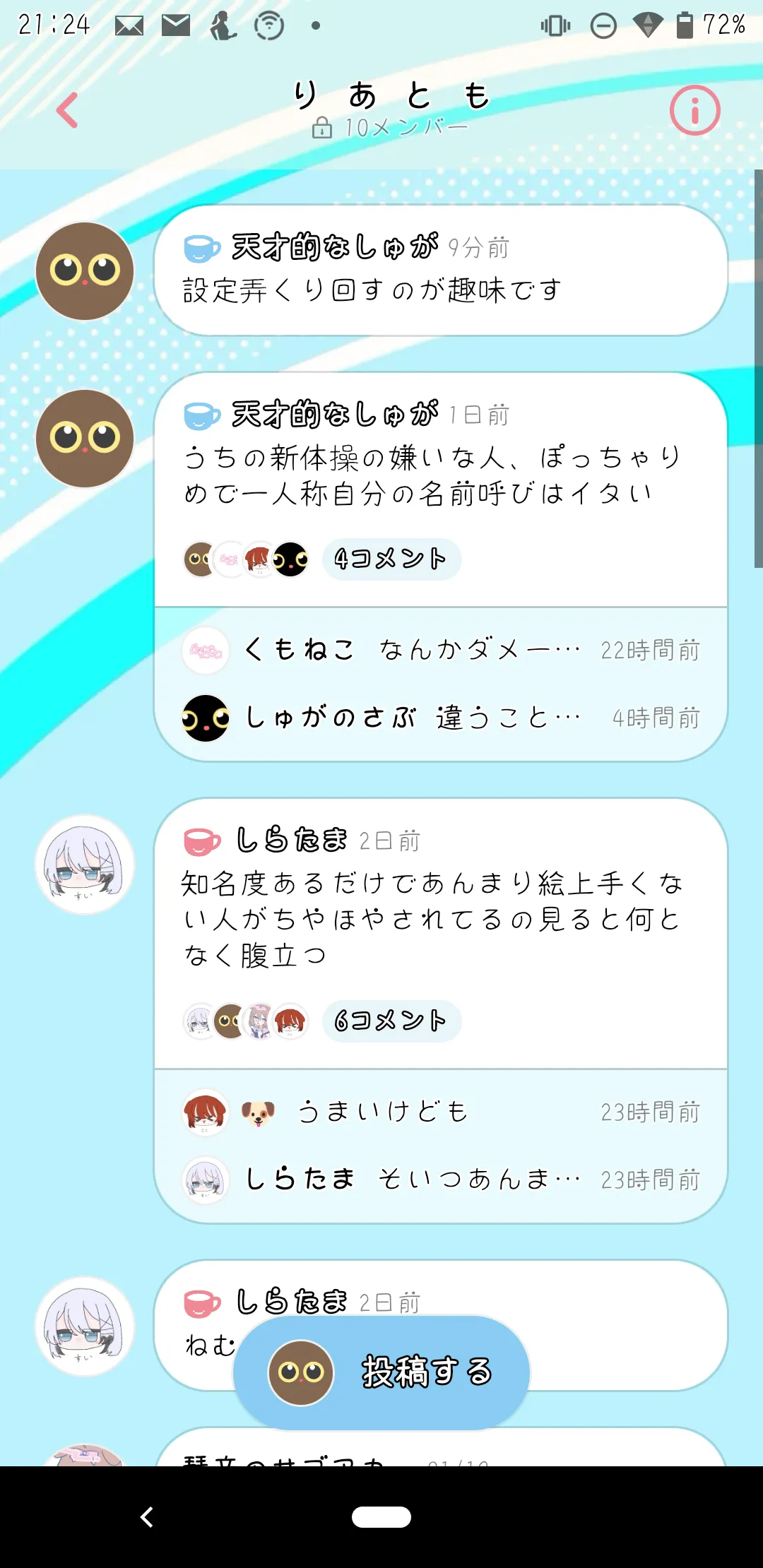Open 天才的なしゅが's post about 新体操

pos(441,489)
